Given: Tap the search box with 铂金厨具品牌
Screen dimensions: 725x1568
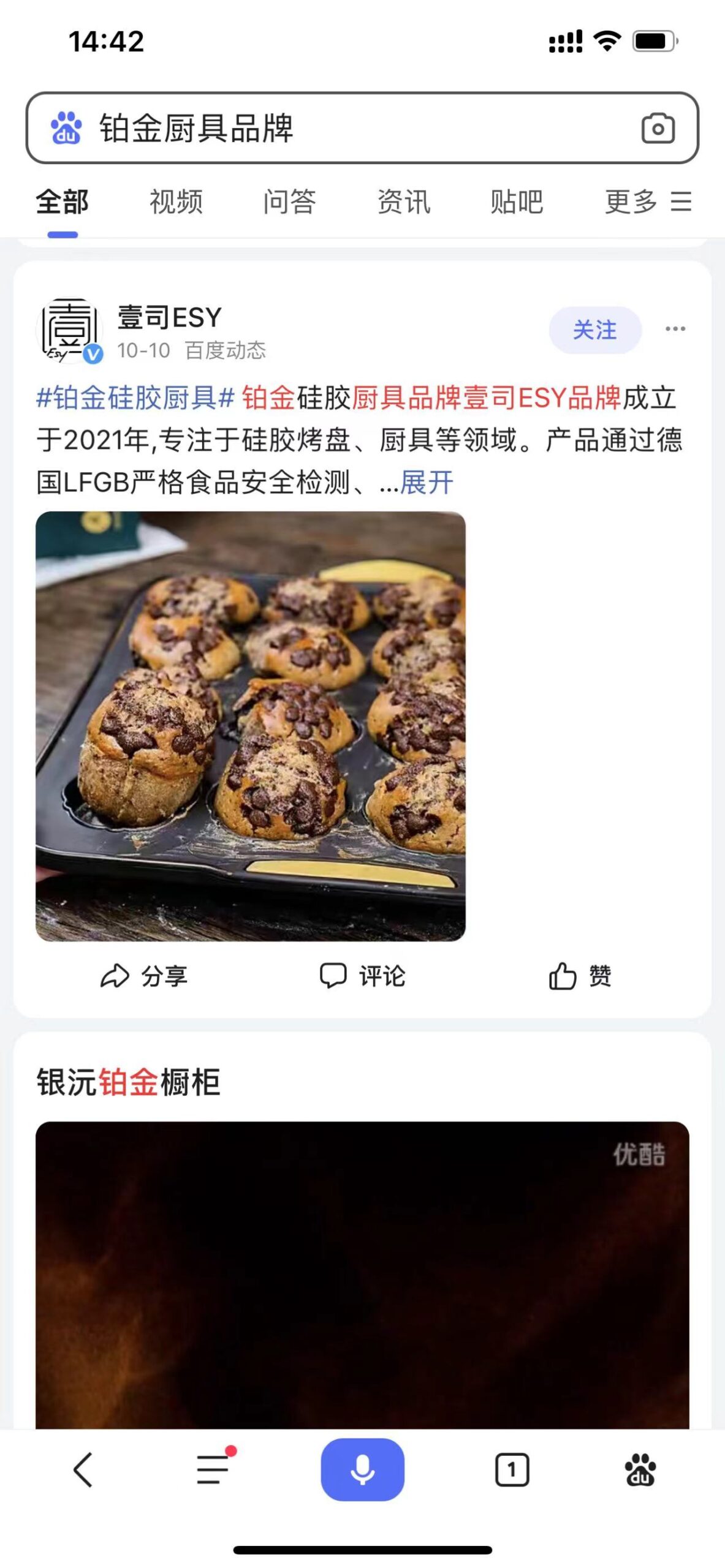Looking at the screenshot, I should coord(343,128).
